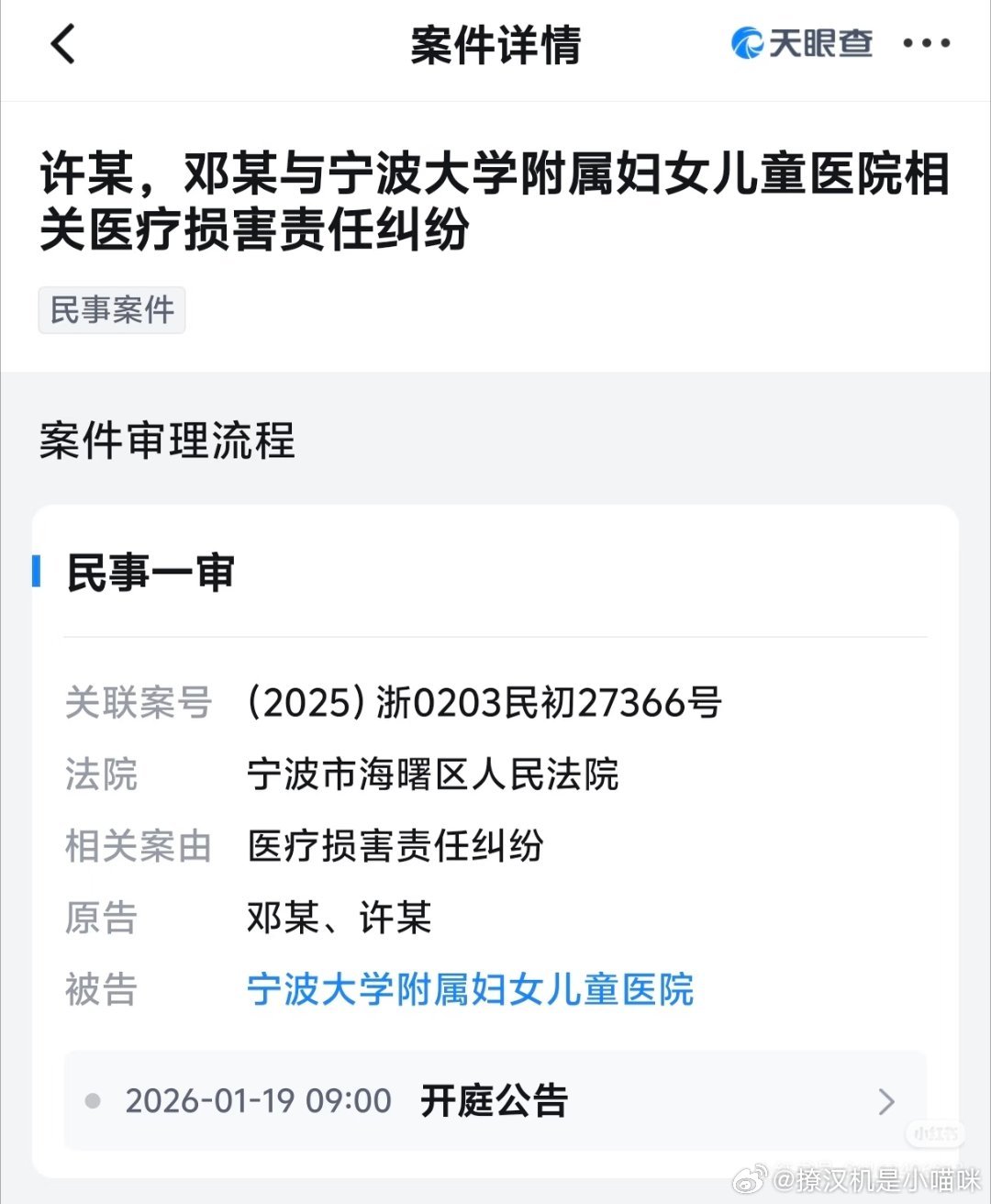Expand the 开庭公告 hearing announcement row
This screenshot has width=991, height=1204.
[495, 1100]
